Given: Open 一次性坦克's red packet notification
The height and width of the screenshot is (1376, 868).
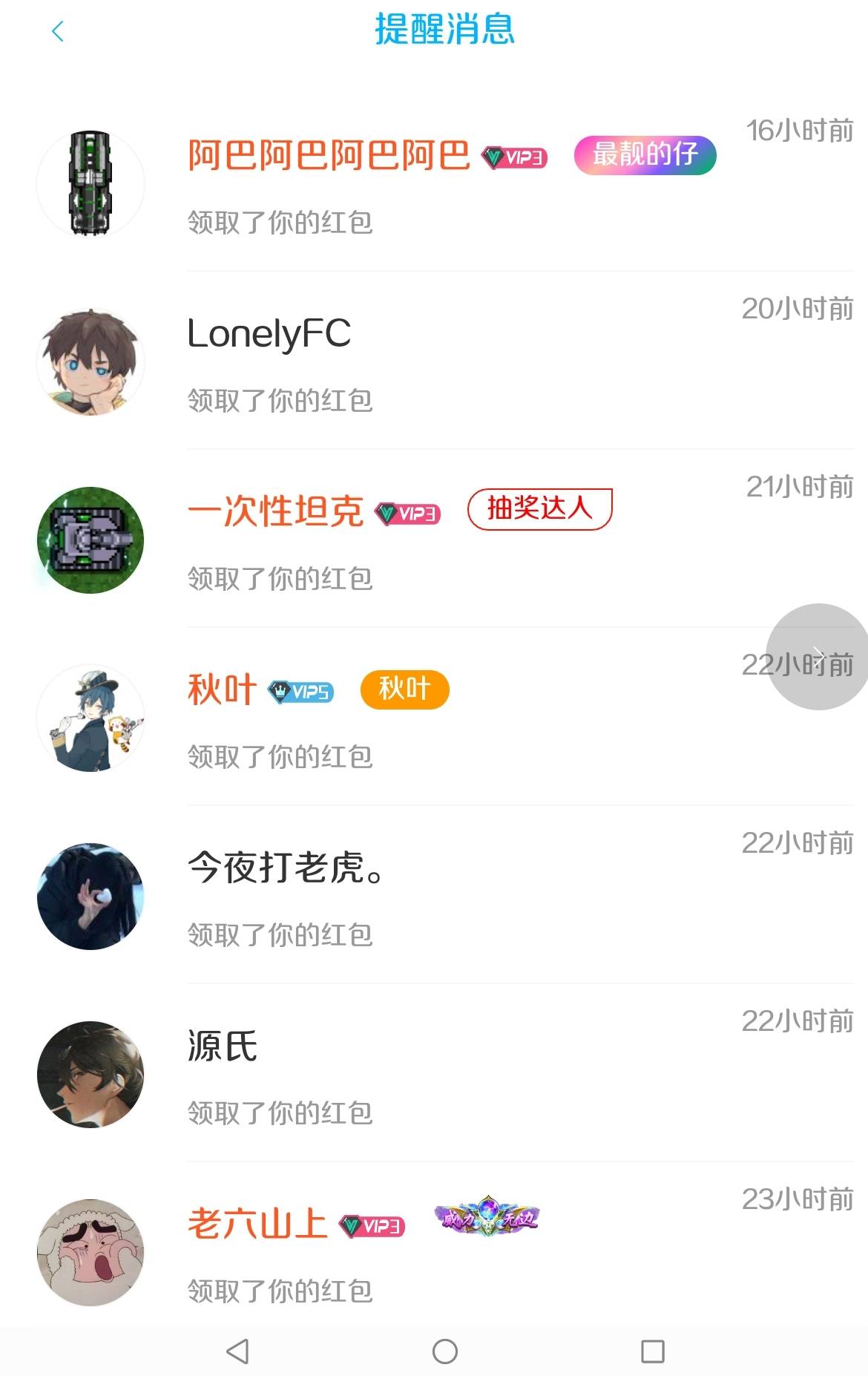Looking at the screenshot, I should pos(445,542).
